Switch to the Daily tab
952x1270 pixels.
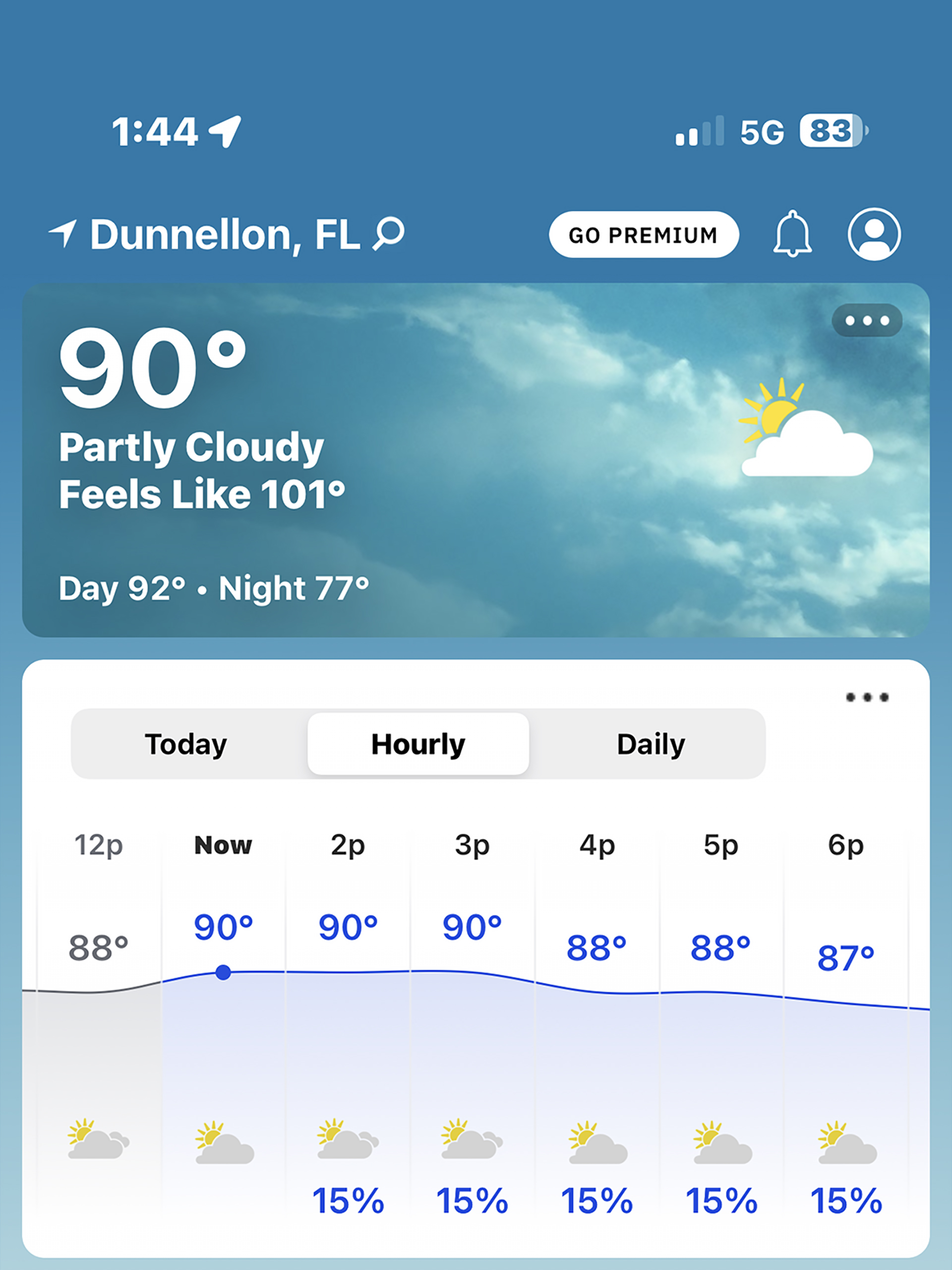tap(651, 744)
